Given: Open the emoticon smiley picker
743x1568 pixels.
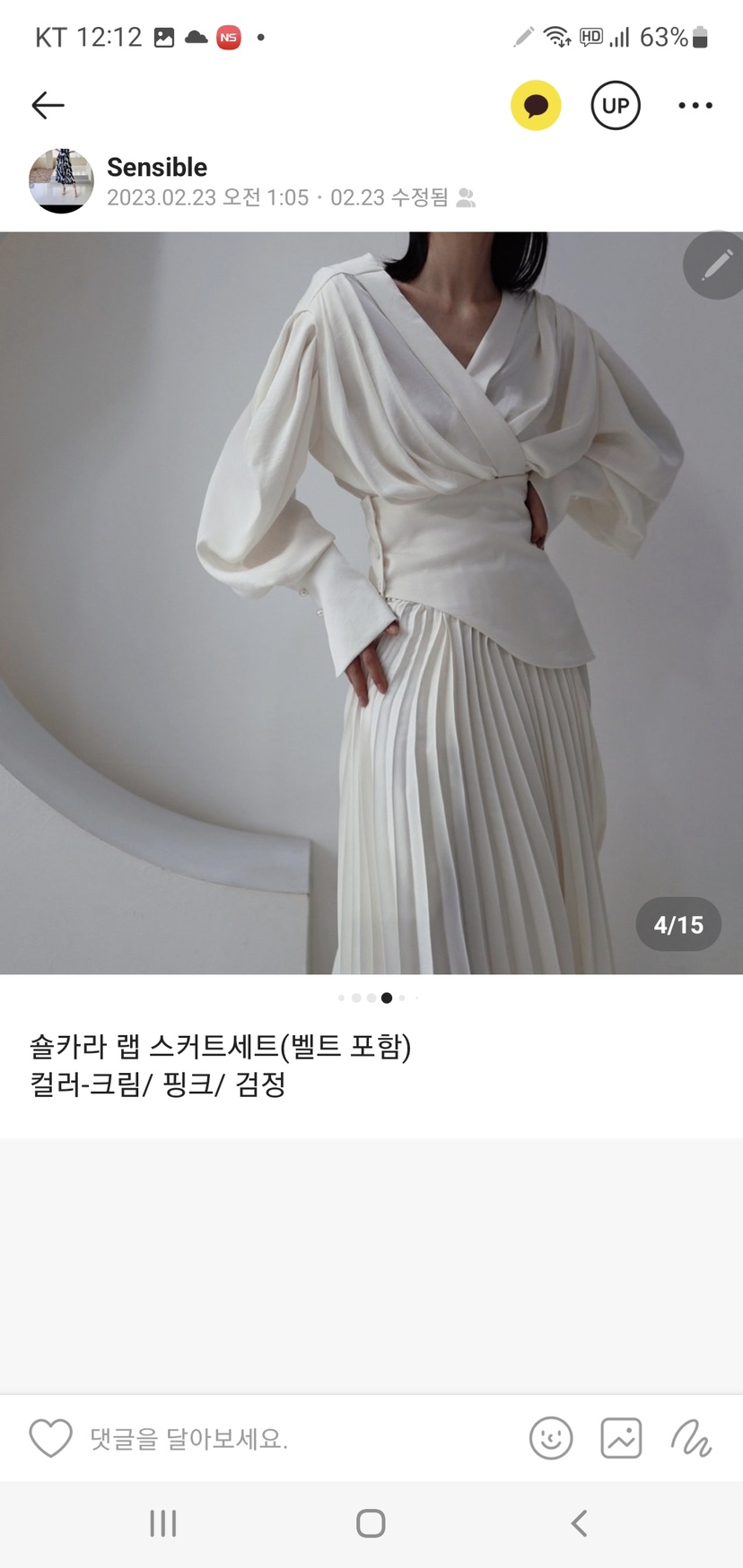Looking at the screenshot, I should coord(551,1439).
